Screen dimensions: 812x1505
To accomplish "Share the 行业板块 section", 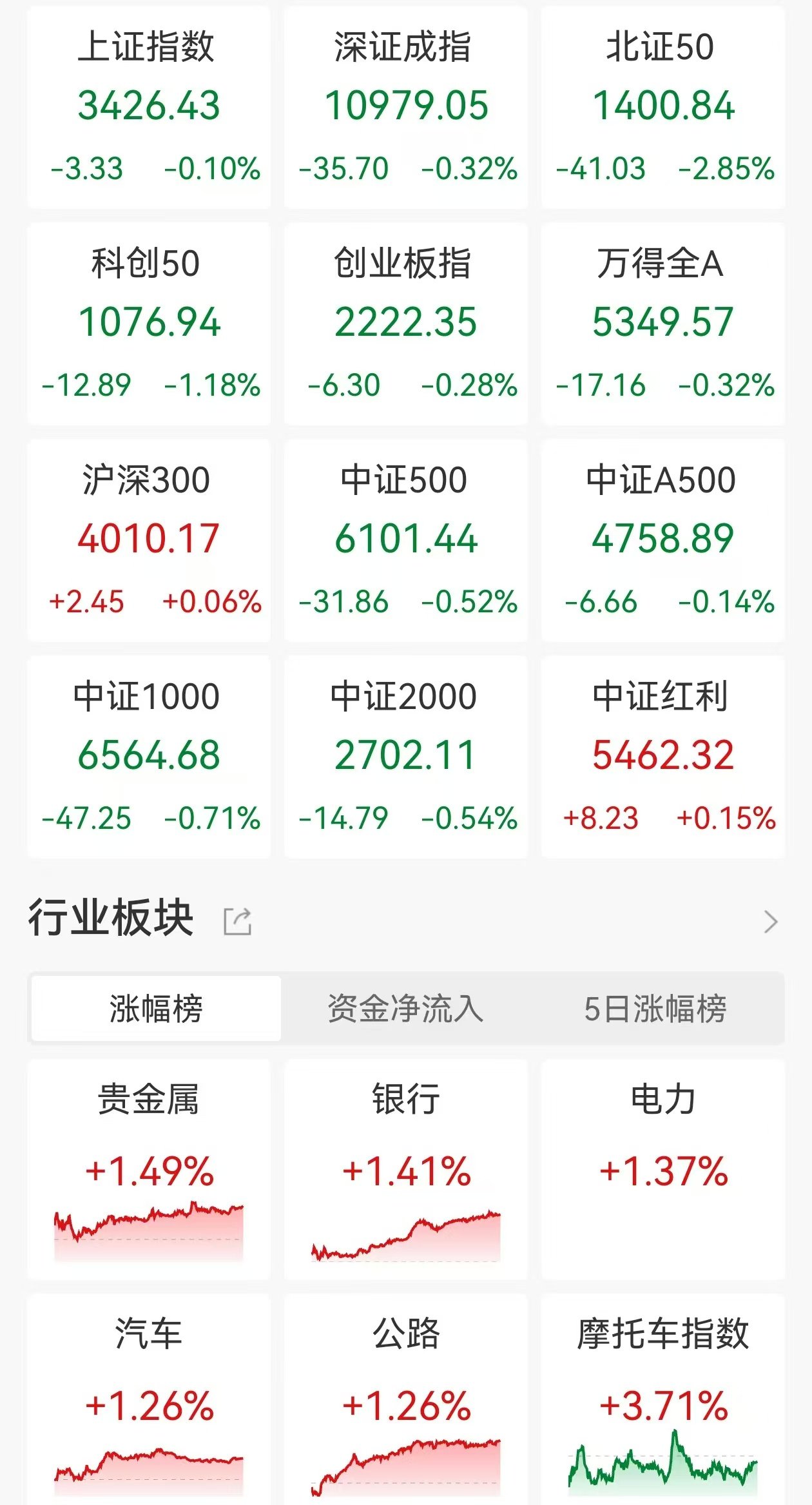I will point(237,921).
